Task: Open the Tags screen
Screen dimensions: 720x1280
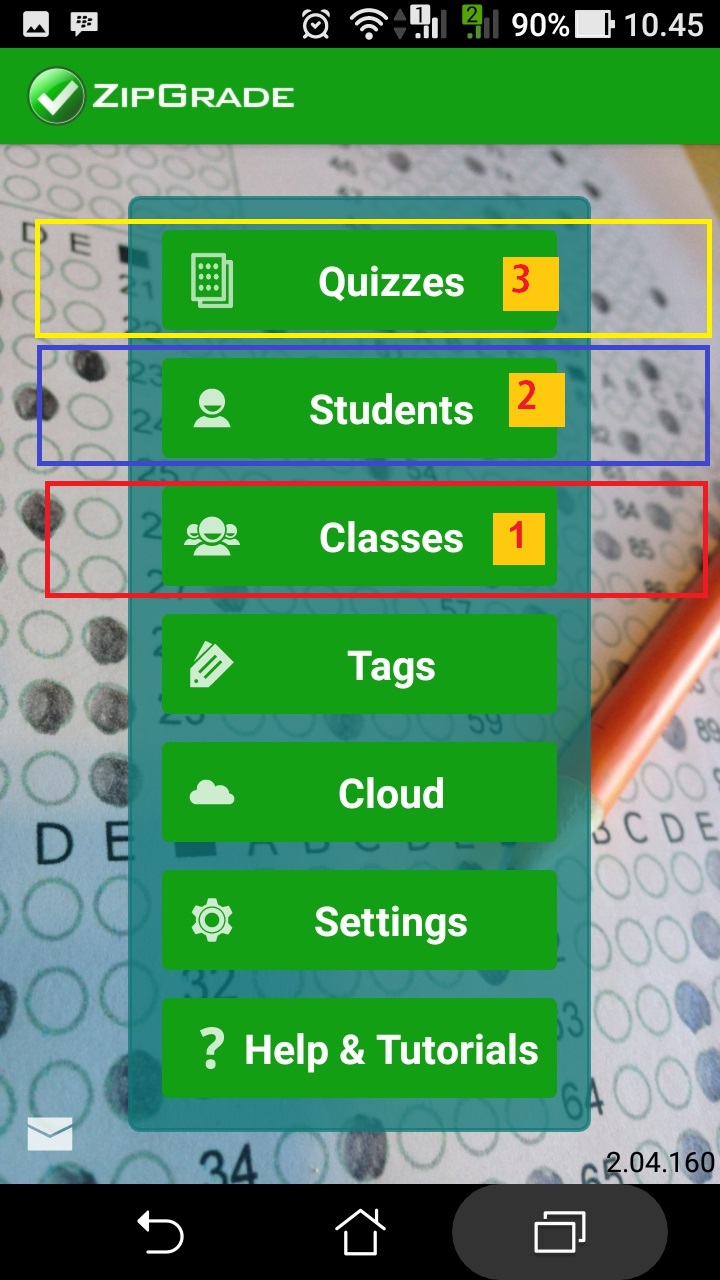Action: click(x=359, y=665)
